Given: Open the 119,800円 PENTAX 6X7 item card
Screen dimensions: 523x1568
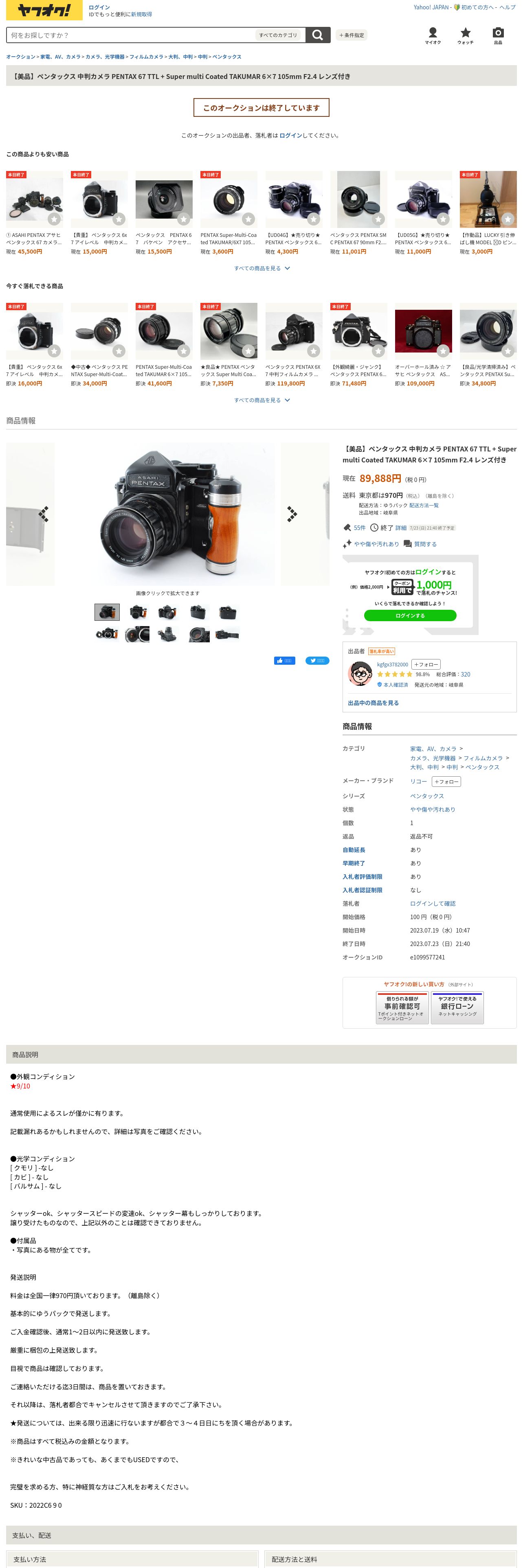Looking at the screenshot, I should (293, 344).
